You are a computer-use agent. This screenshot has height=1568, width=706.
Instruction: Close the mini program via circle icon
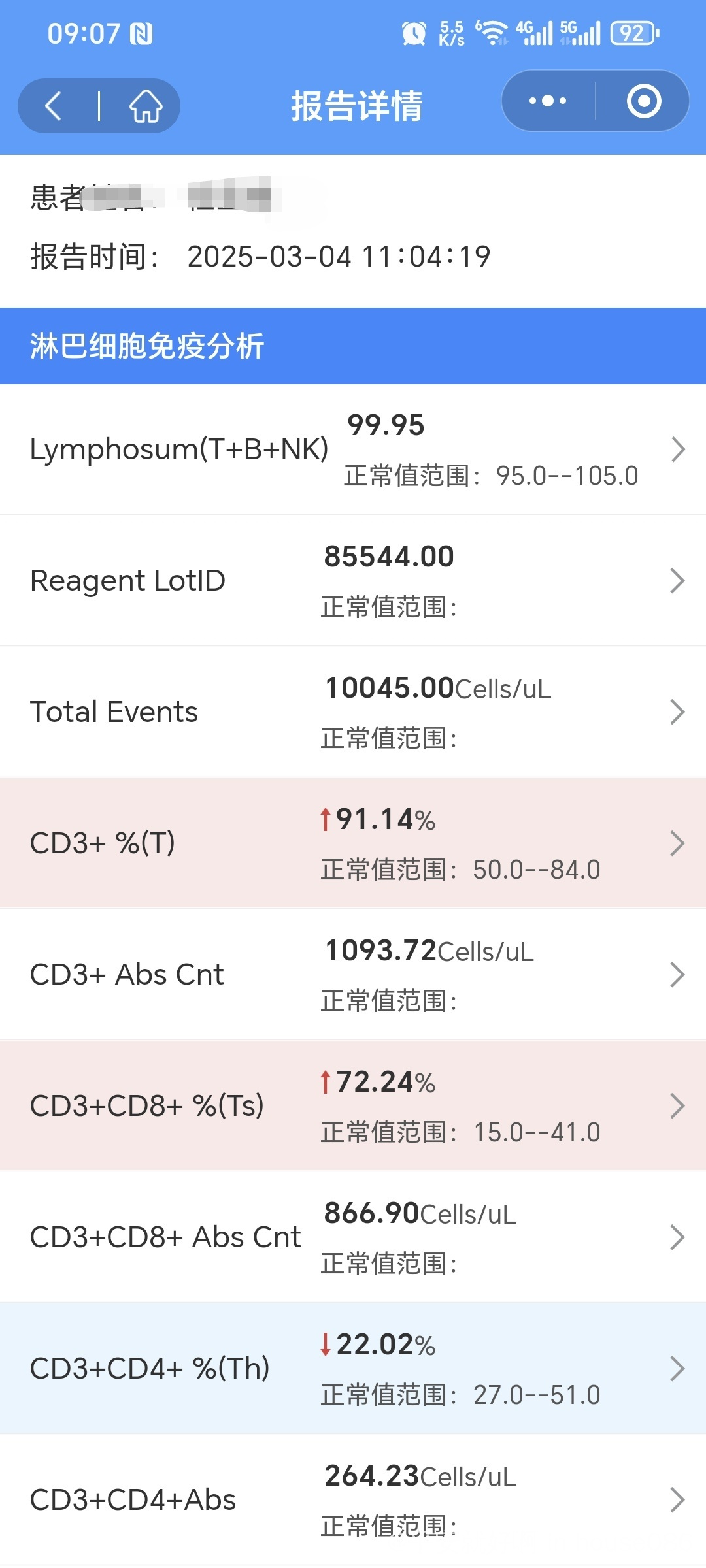point(644,101)
